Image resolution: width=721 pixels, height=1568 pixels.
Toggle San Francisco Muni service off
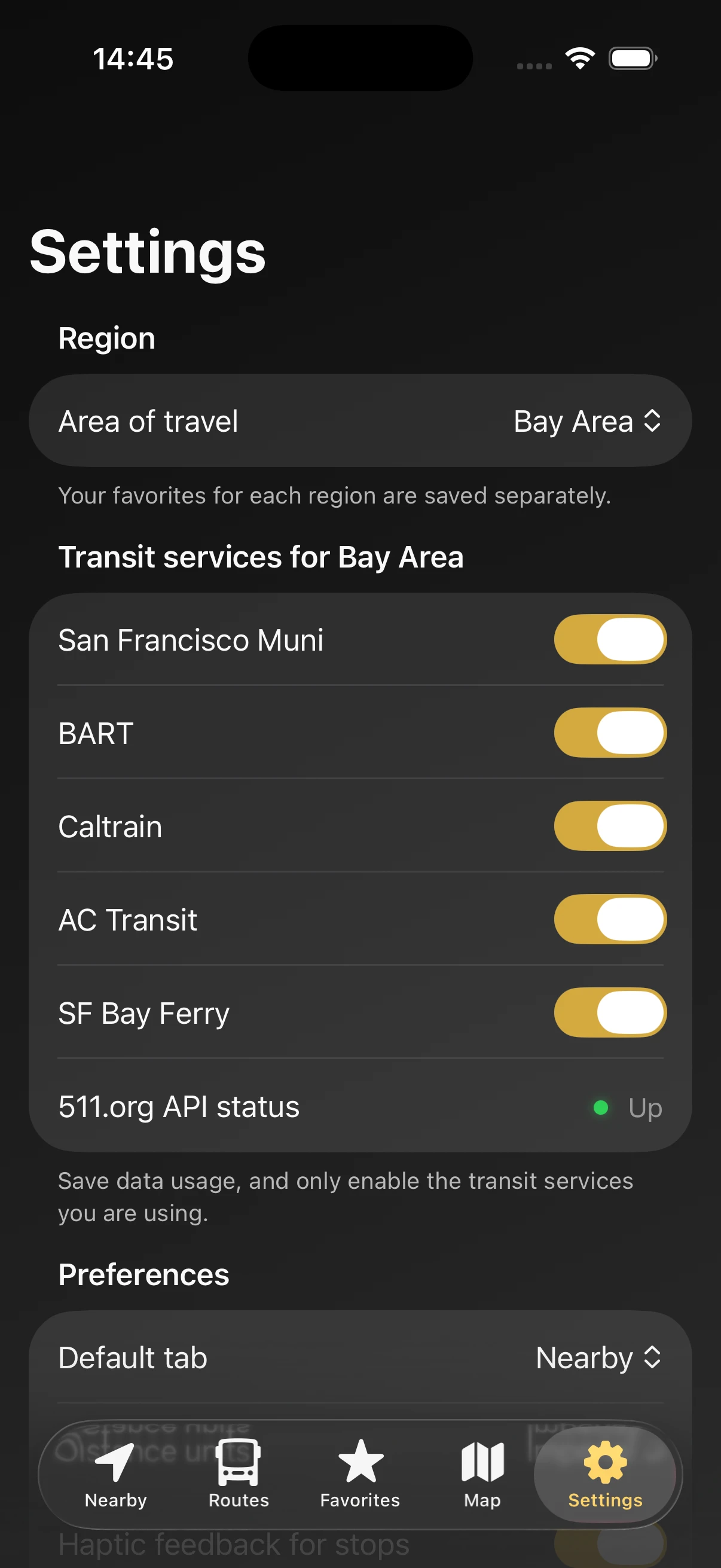[610, 639]
